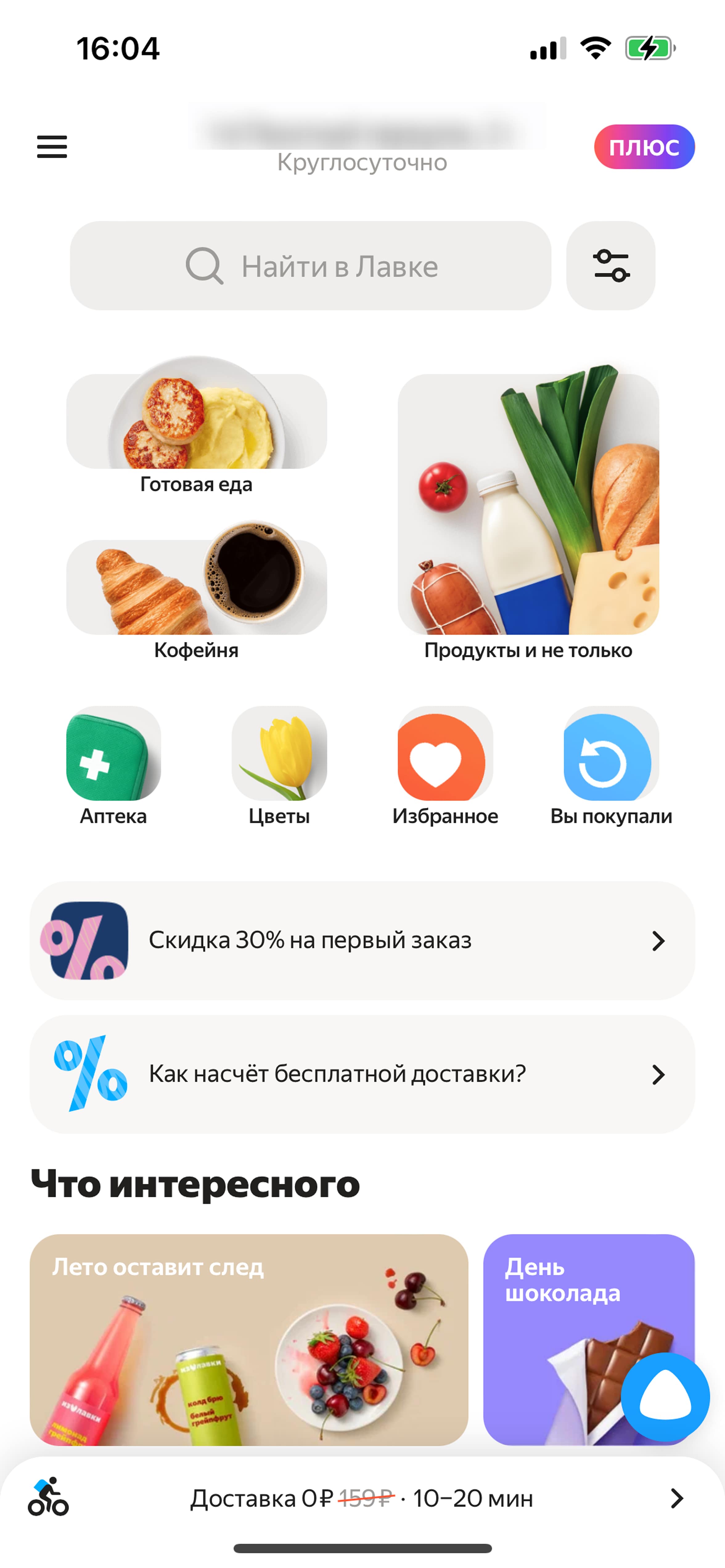This screenshot has height=1568, width=725.
Task: Open Как насчёт бесплатной доставки banner
Action: (x=362, y=1074)
